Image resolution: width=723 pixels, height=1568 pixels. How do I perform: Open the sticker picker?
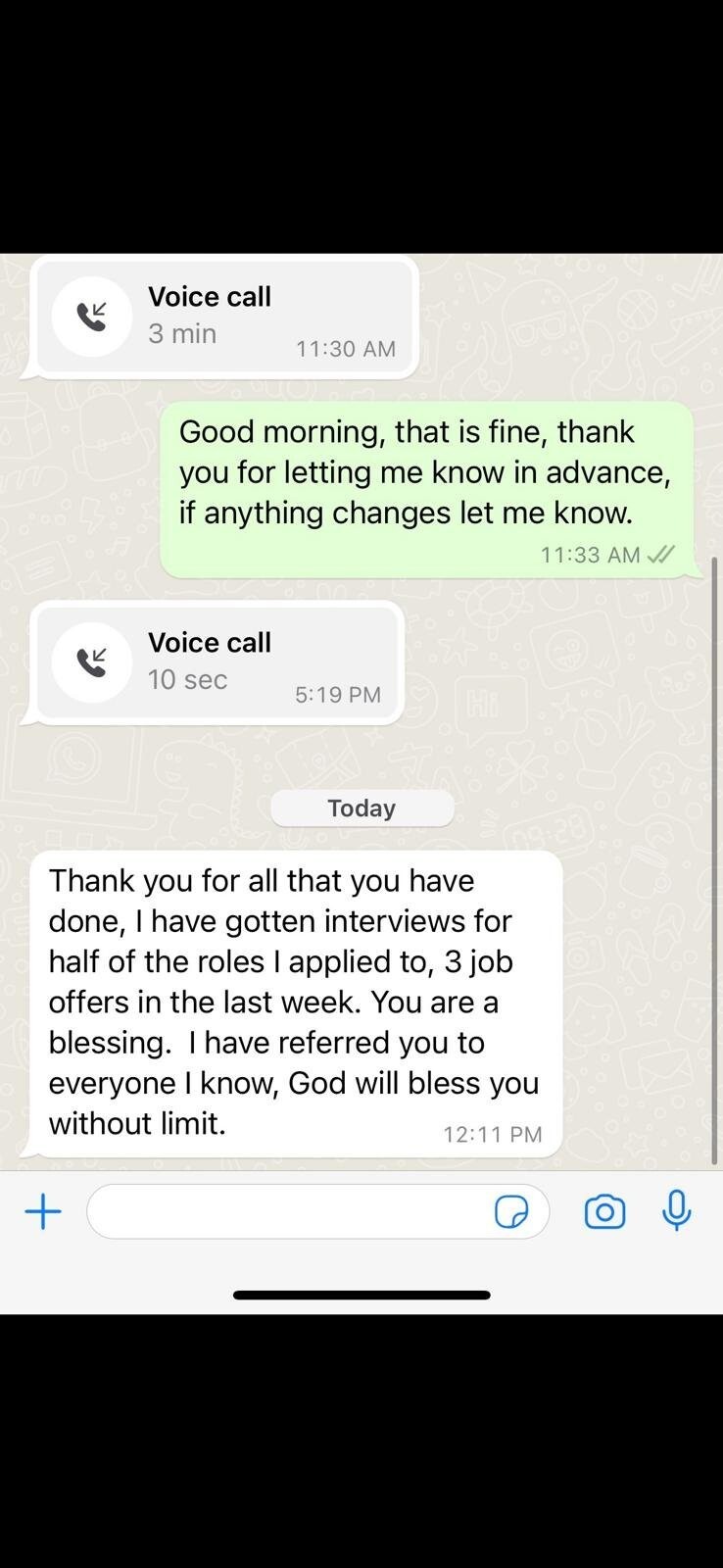(511, 1212)
